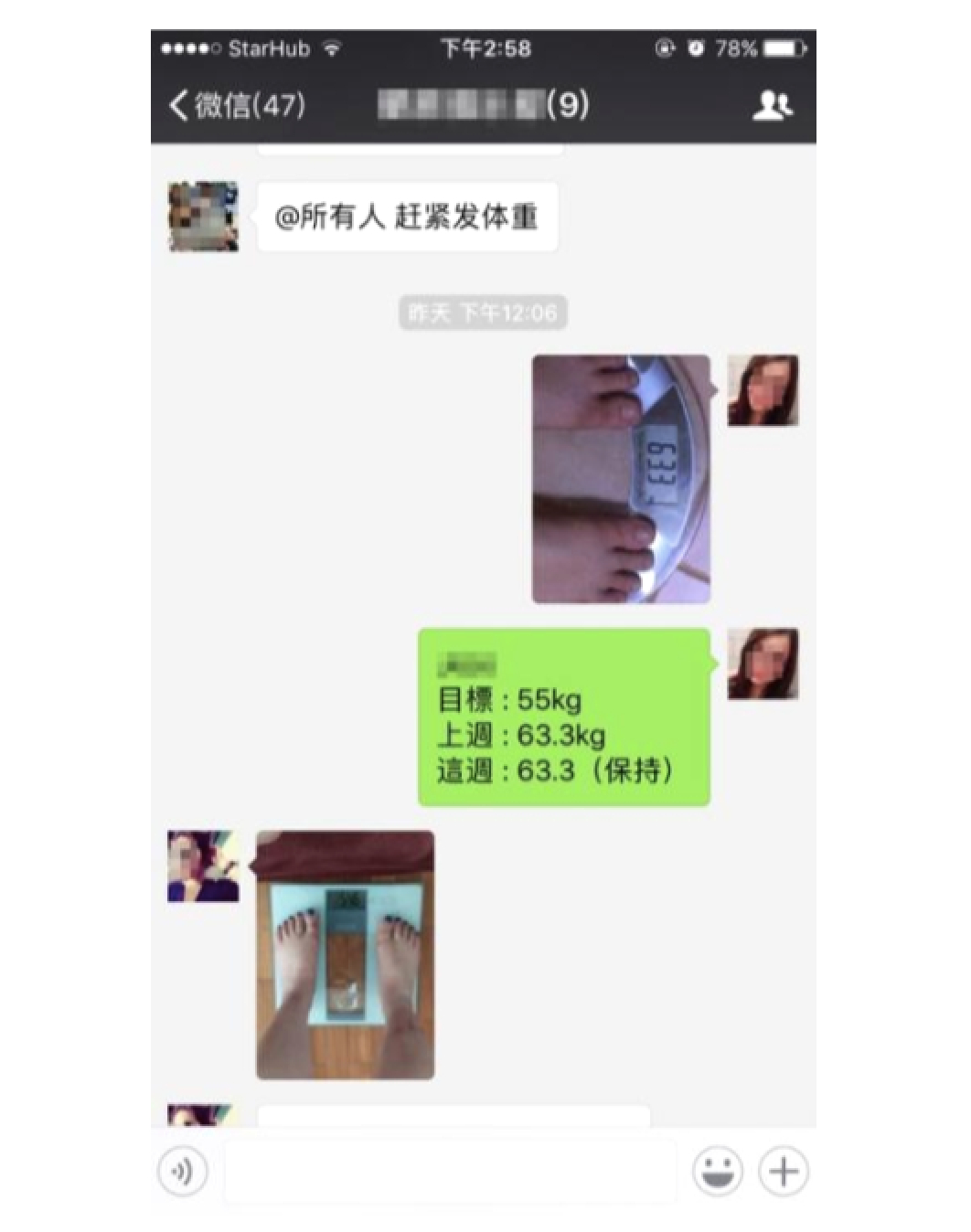Open group members info icon
This screenshot has width=971, height=1232.
(772, 105)
